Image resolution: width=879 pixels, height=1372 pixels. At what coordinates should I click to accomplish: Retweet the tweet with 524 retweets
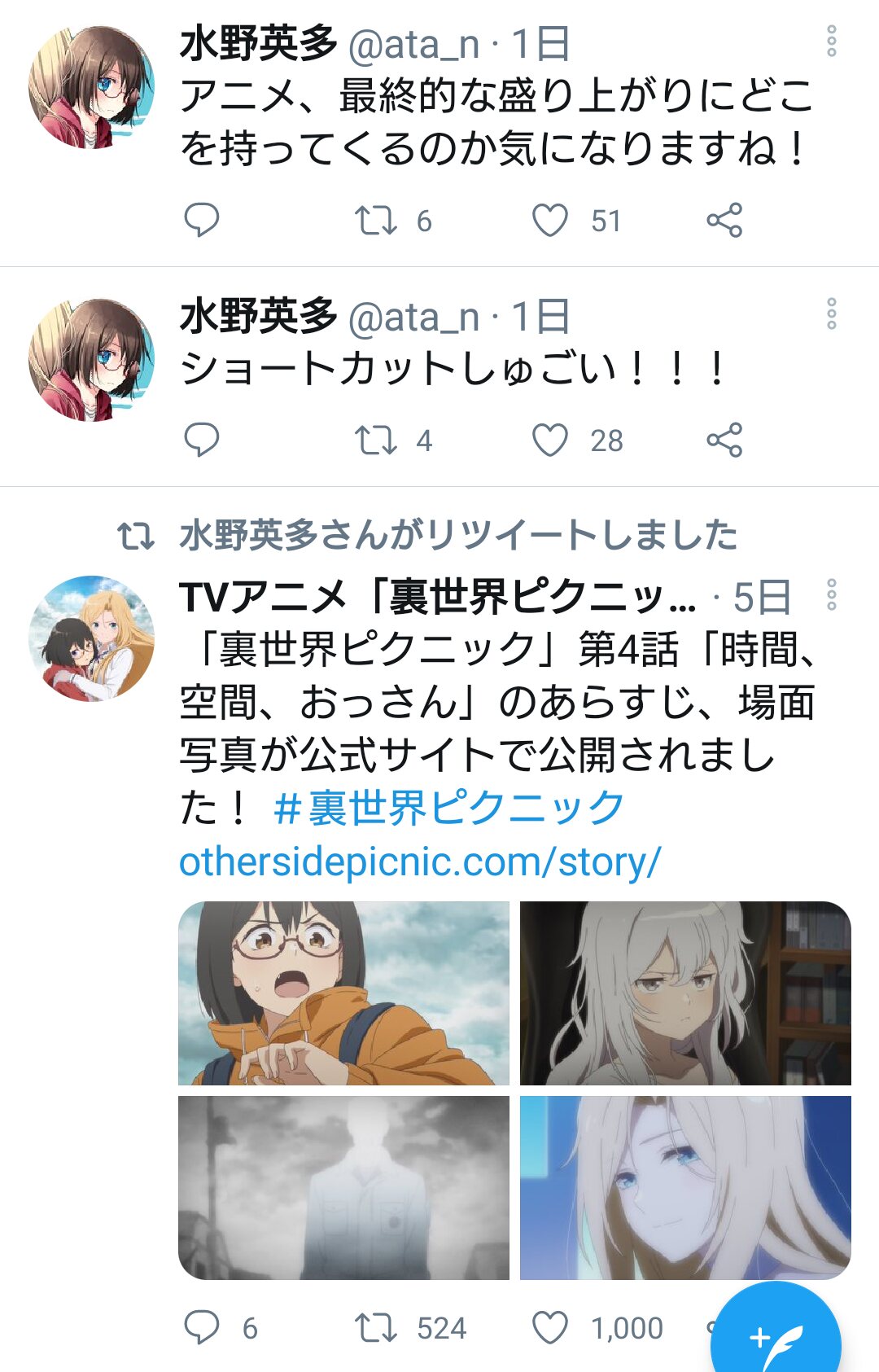tap(375, 1328)
